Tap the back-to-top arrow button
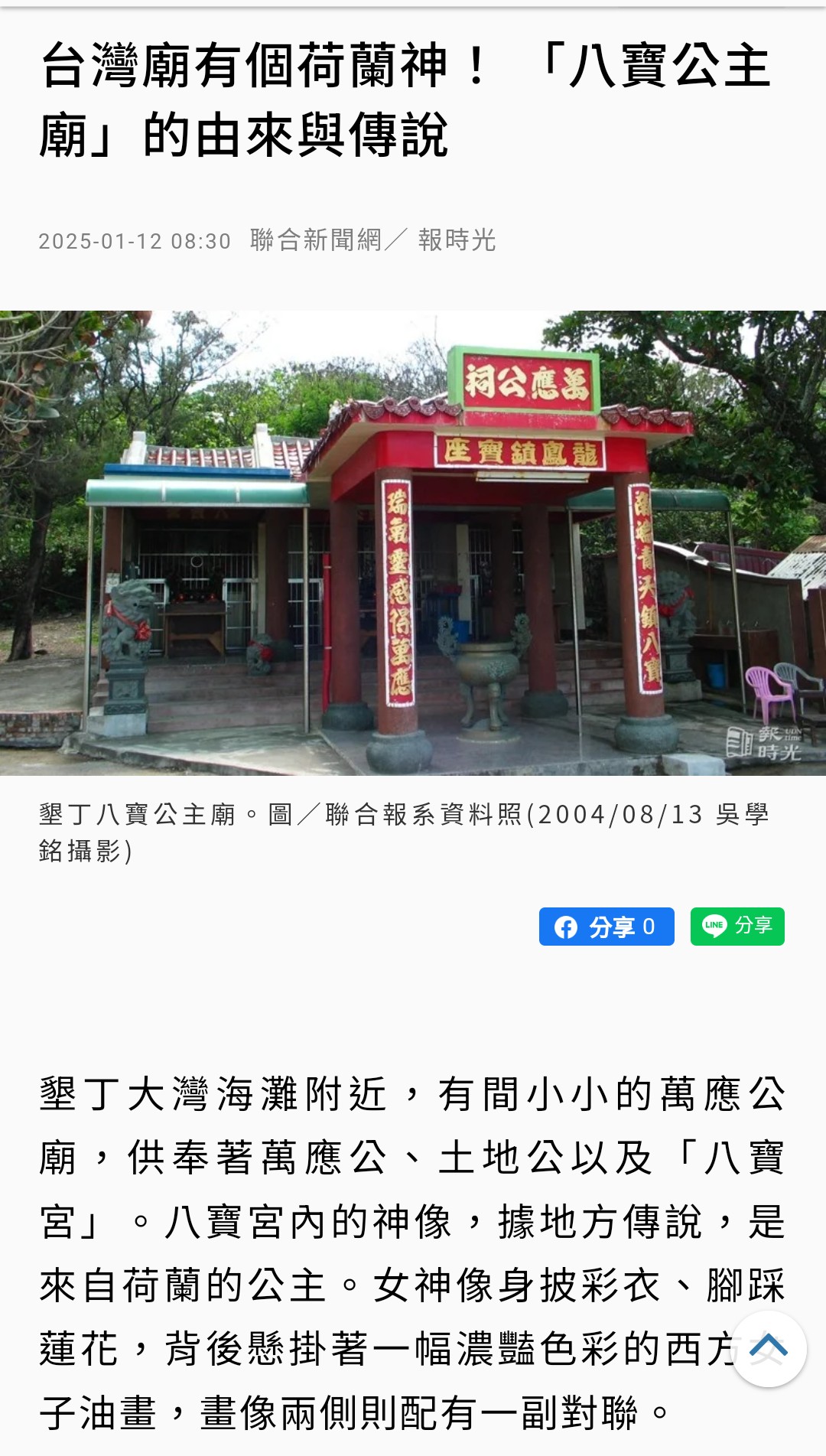The width and height of the screenshot is (826, 1456). pos(769,1349)
